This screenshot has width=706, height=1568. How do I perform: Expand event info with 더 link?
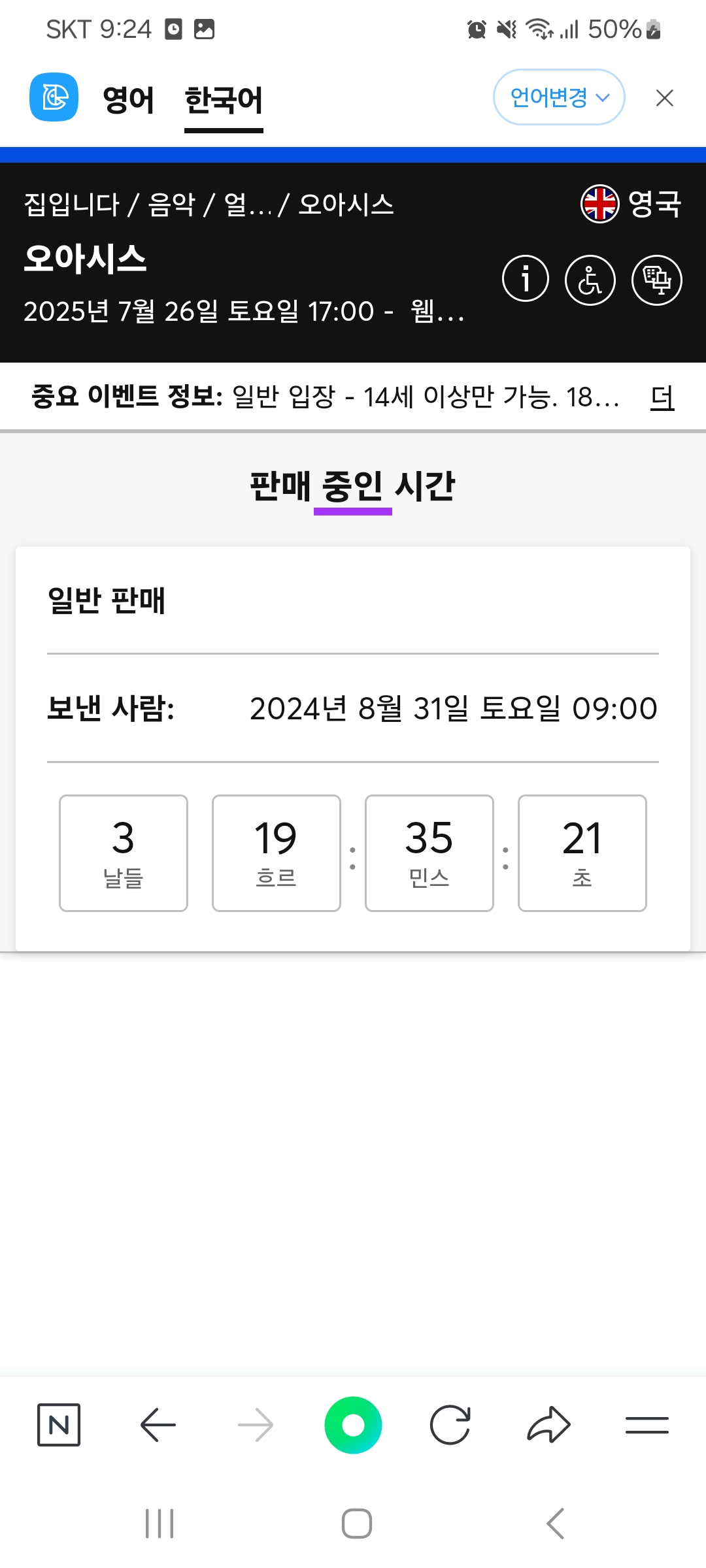(662, 397)
